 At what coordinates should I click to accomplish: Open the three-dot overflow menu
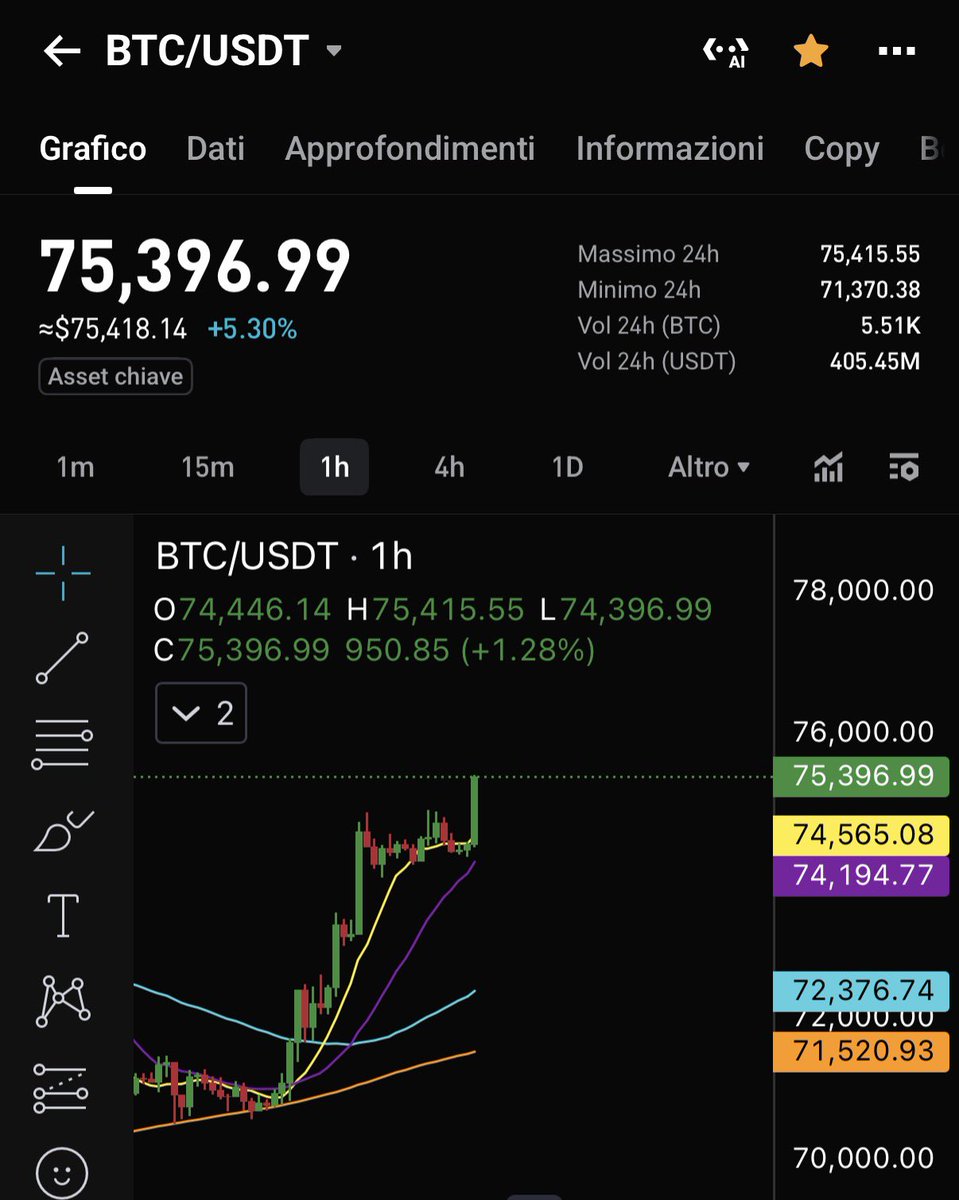(896, 52)
